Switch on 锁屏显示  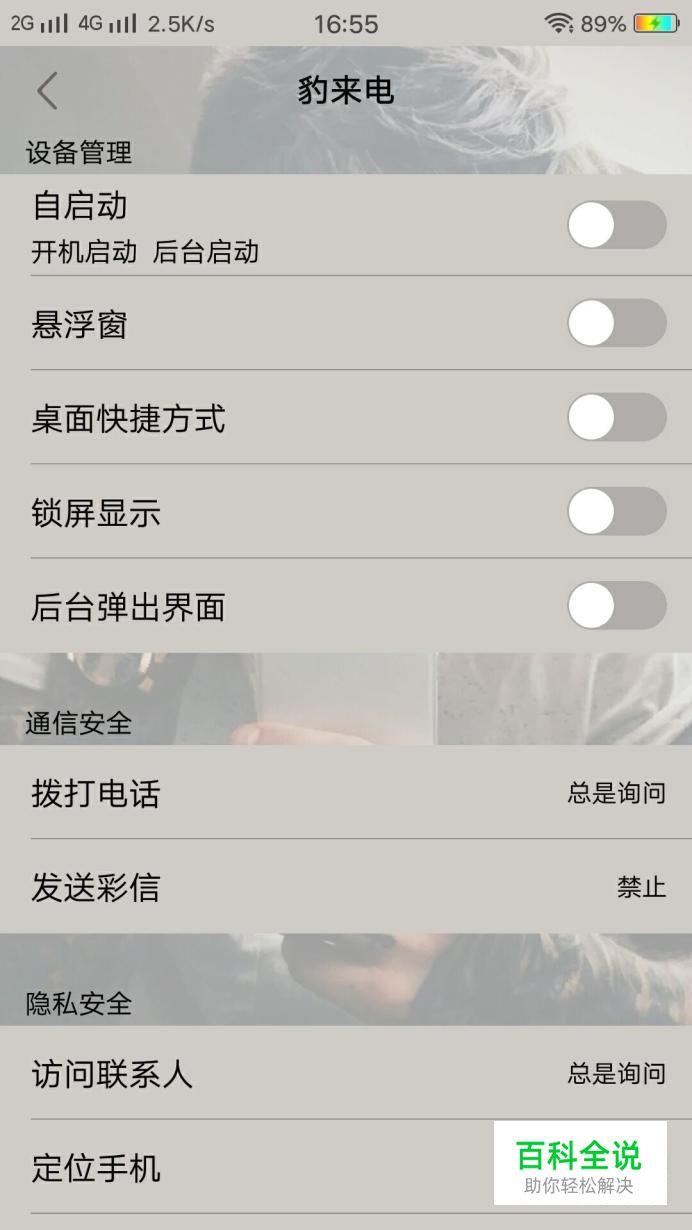616,511
